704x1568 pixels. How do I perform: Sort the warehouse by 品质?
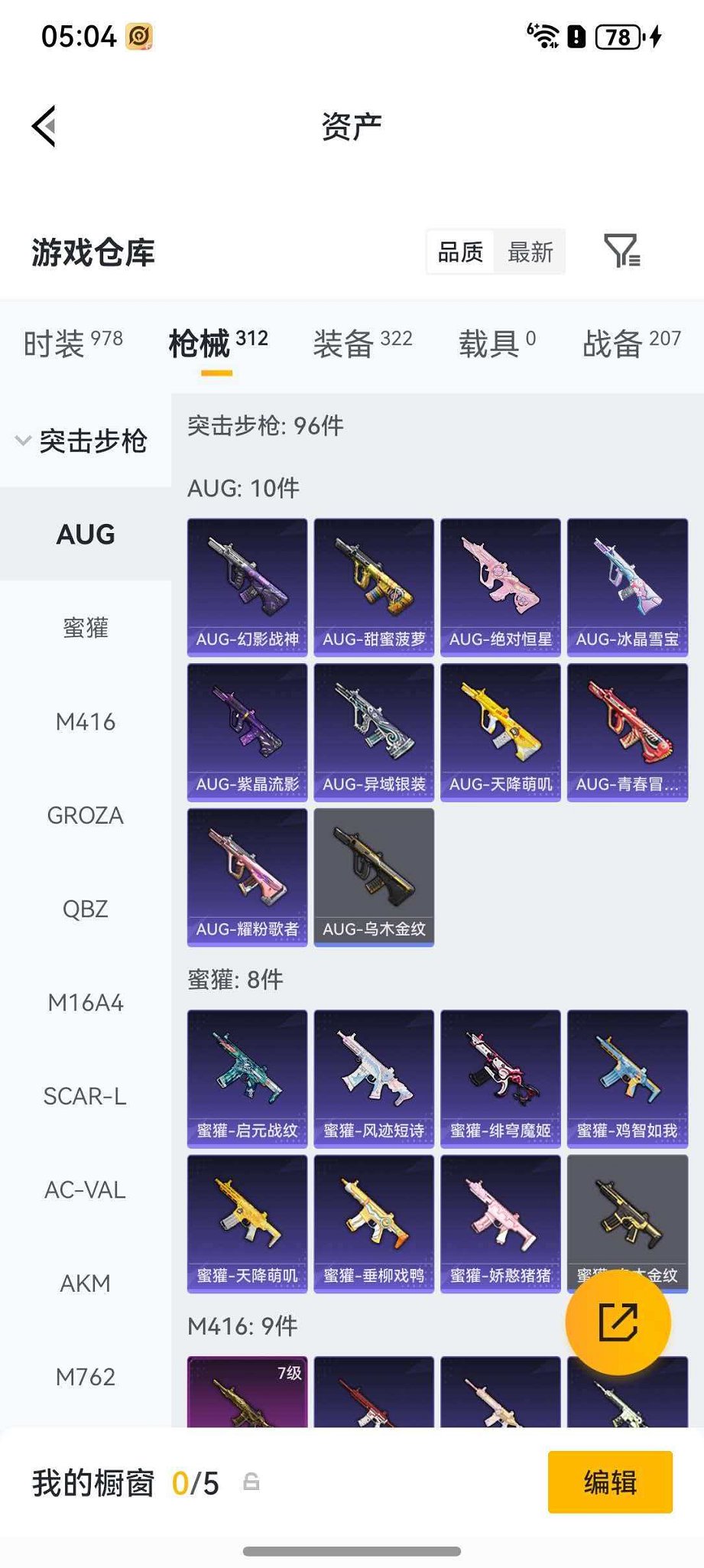[x=460, y=252]
